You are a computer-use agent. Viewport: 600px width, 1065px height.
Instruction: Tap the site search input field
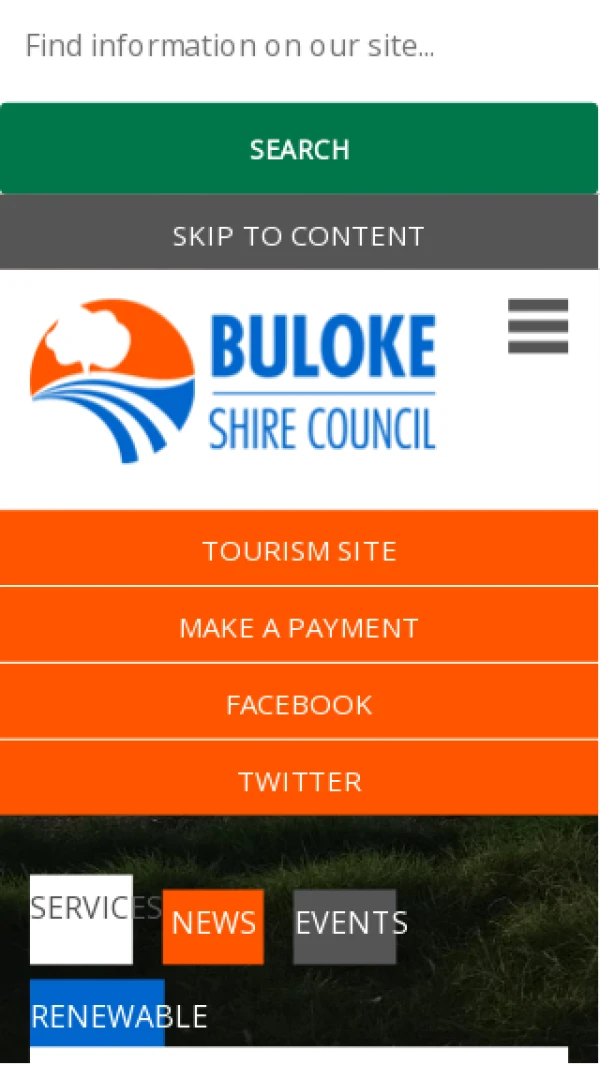pyautogui.click(x=299, y=46)
